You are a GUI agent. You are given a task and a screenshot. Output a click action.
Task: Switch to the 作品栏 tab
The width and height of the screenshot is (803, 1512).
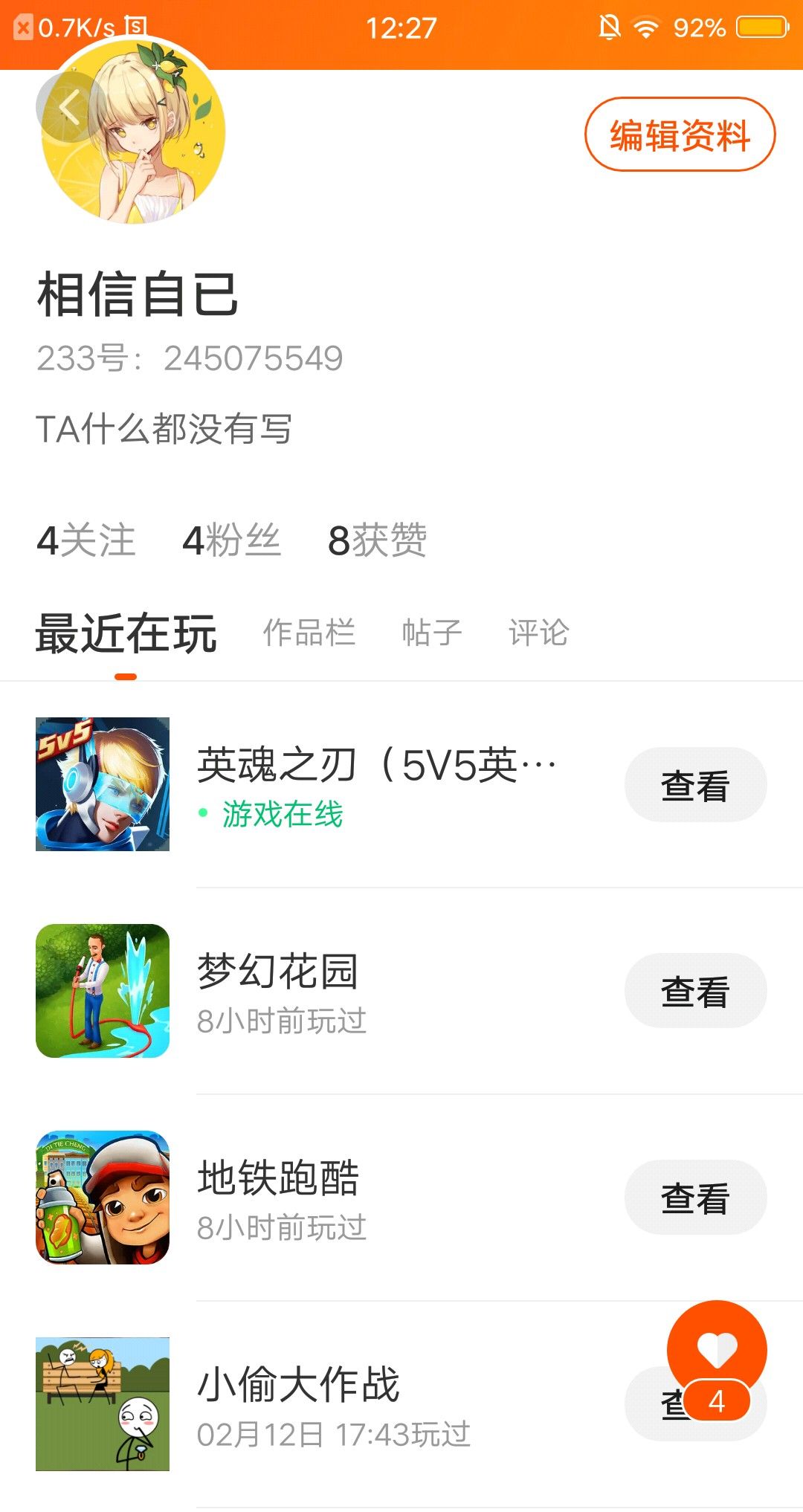pos(309,633)
